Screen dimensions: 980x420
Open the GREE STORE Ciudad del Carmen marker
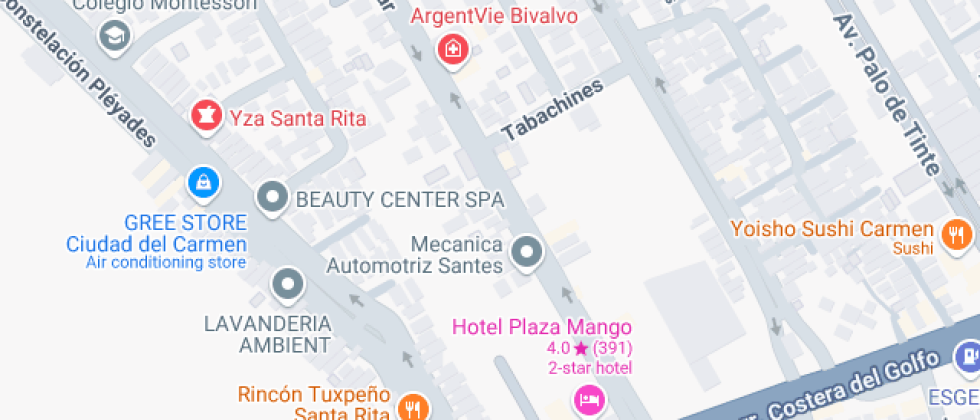pyautogui.click(x=204, y=182)
